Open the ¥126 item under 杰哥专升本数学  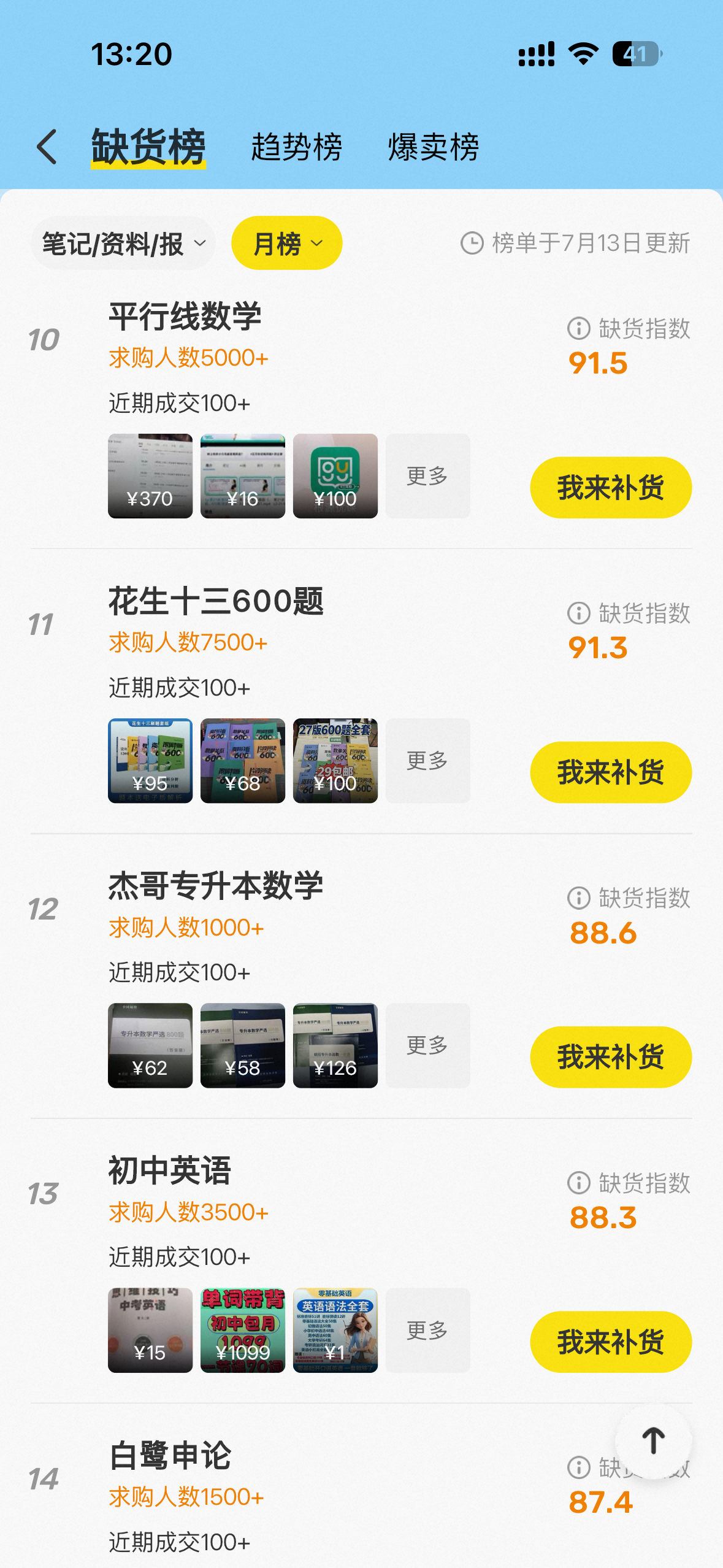click(x=335, y=1045)
